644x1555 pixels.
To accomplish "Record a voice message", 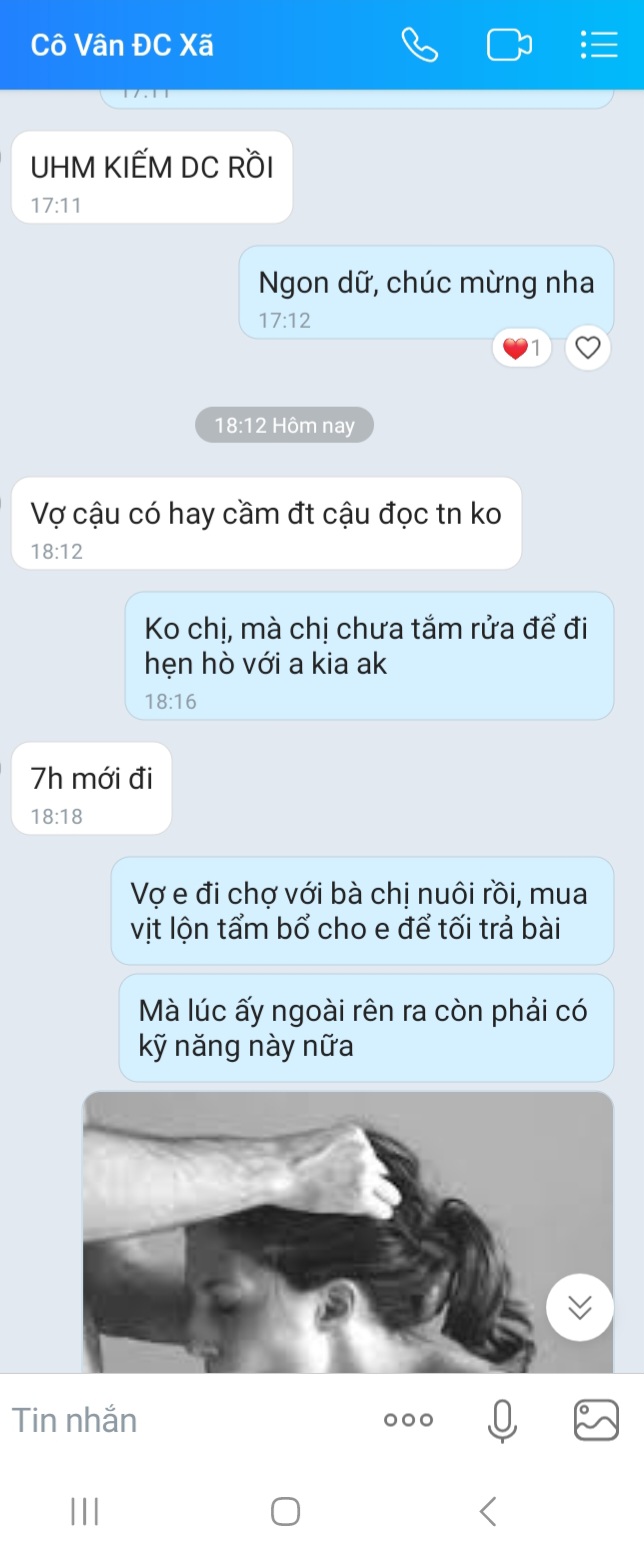I will pyautogui.click(x=501, y=1420).
